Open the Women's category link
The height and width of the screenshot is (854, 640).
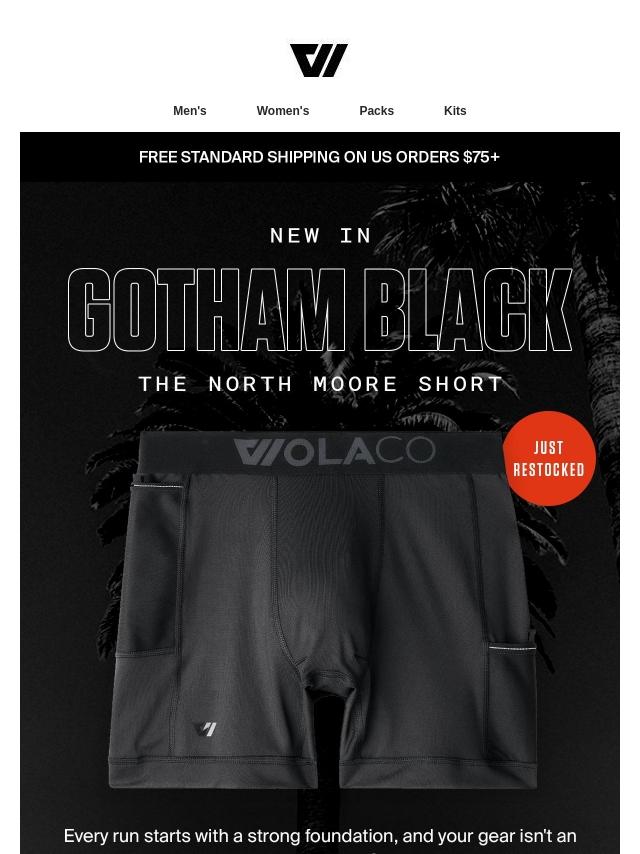coord(282,111)
